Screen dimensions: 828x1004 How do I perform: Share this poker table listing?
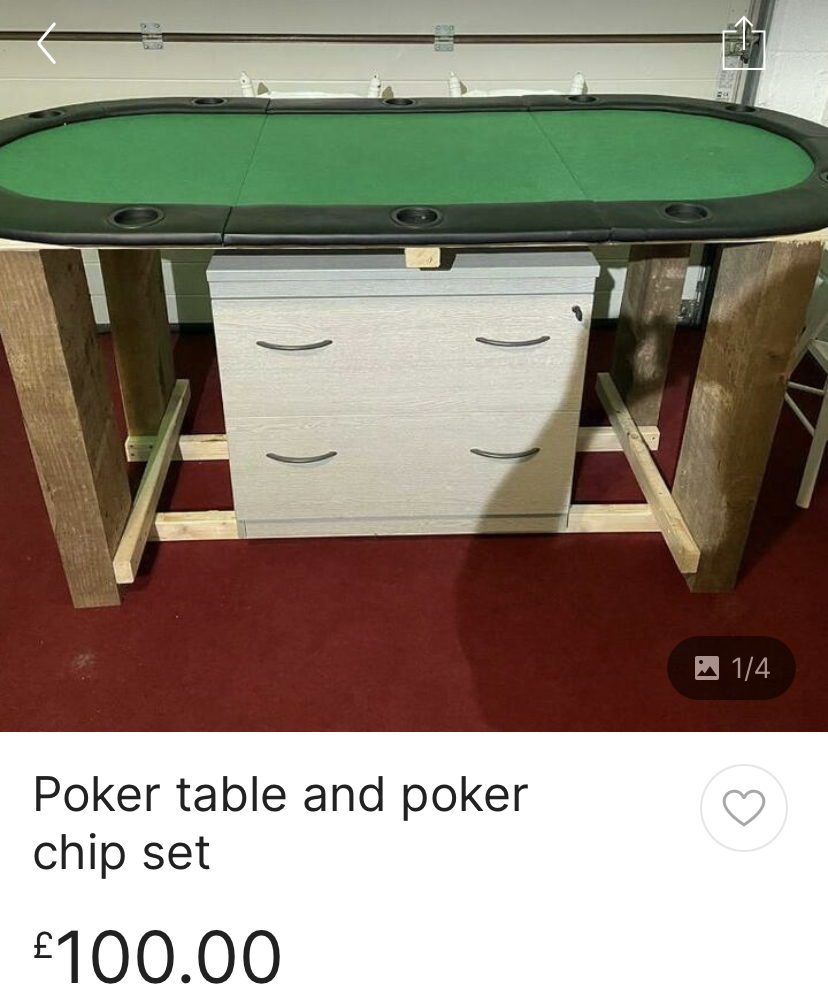[743, 44]
